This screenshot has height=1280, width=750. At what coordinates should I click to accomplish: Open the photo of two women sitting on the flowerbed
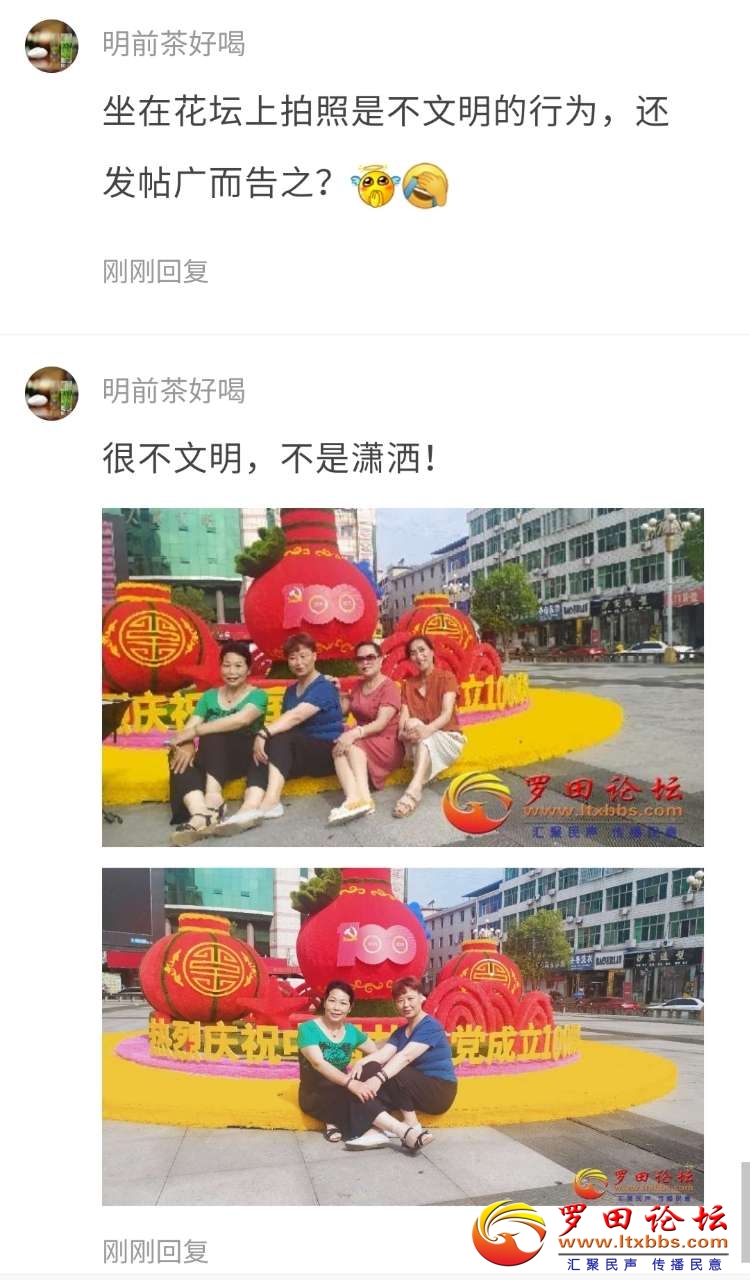tap(402, 1036)
